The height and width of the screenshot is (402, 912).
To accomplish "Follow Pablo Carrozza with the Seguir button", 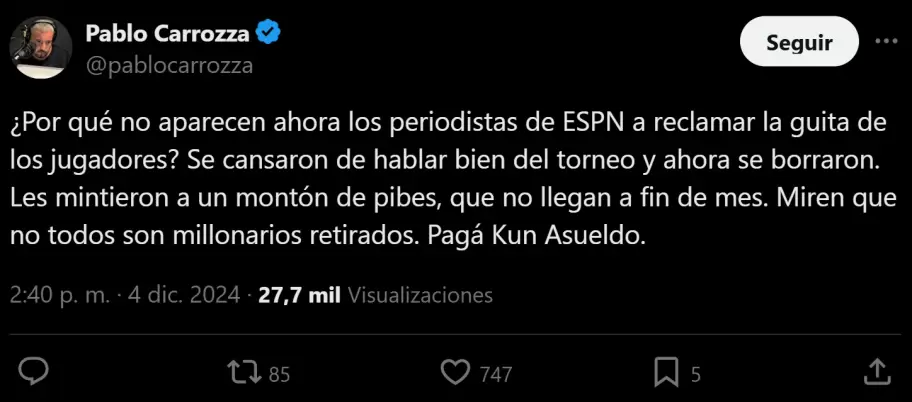I will pos(799,43).
